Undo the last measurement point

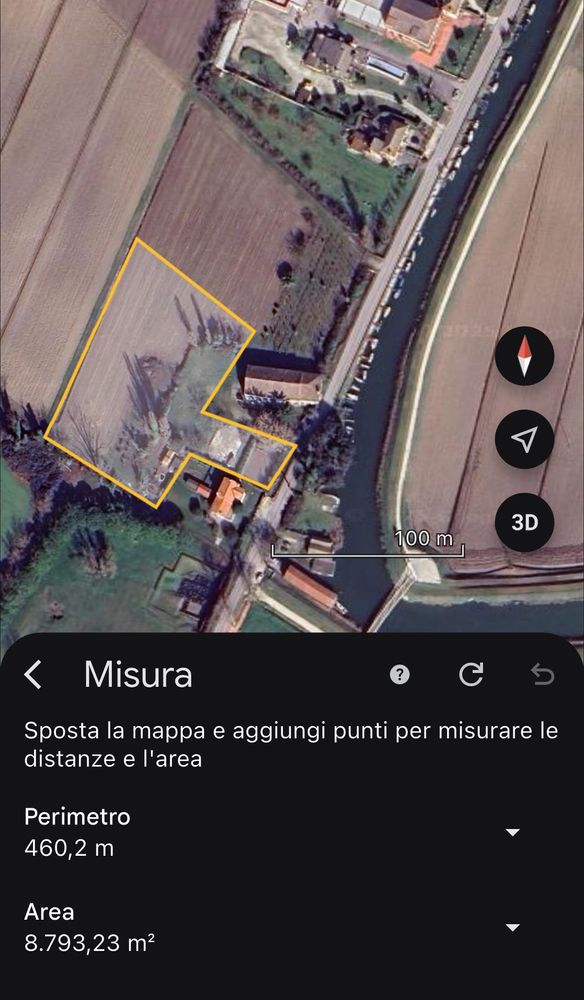coord(543,675)
